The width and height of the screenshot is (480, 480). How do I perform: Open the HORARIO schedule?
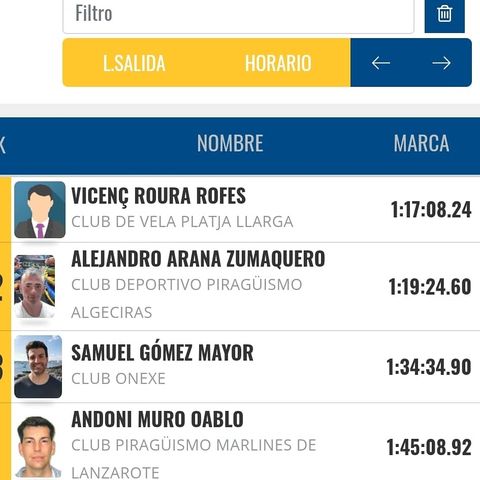click(x=278, y=63)
